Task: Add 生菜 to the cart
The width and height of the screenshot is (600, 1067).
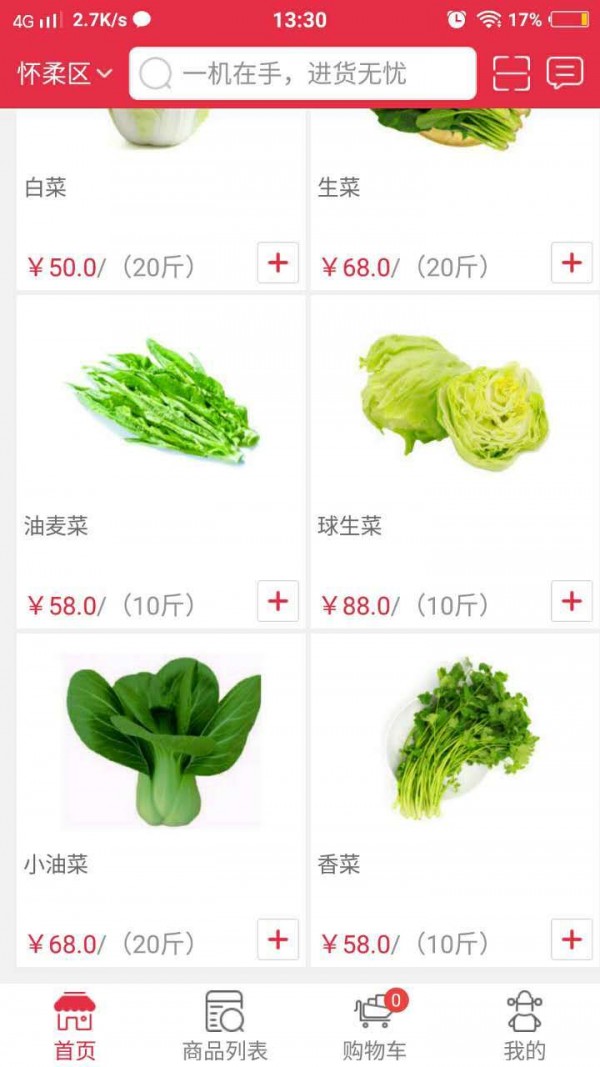Action: (x=571, y=263)
